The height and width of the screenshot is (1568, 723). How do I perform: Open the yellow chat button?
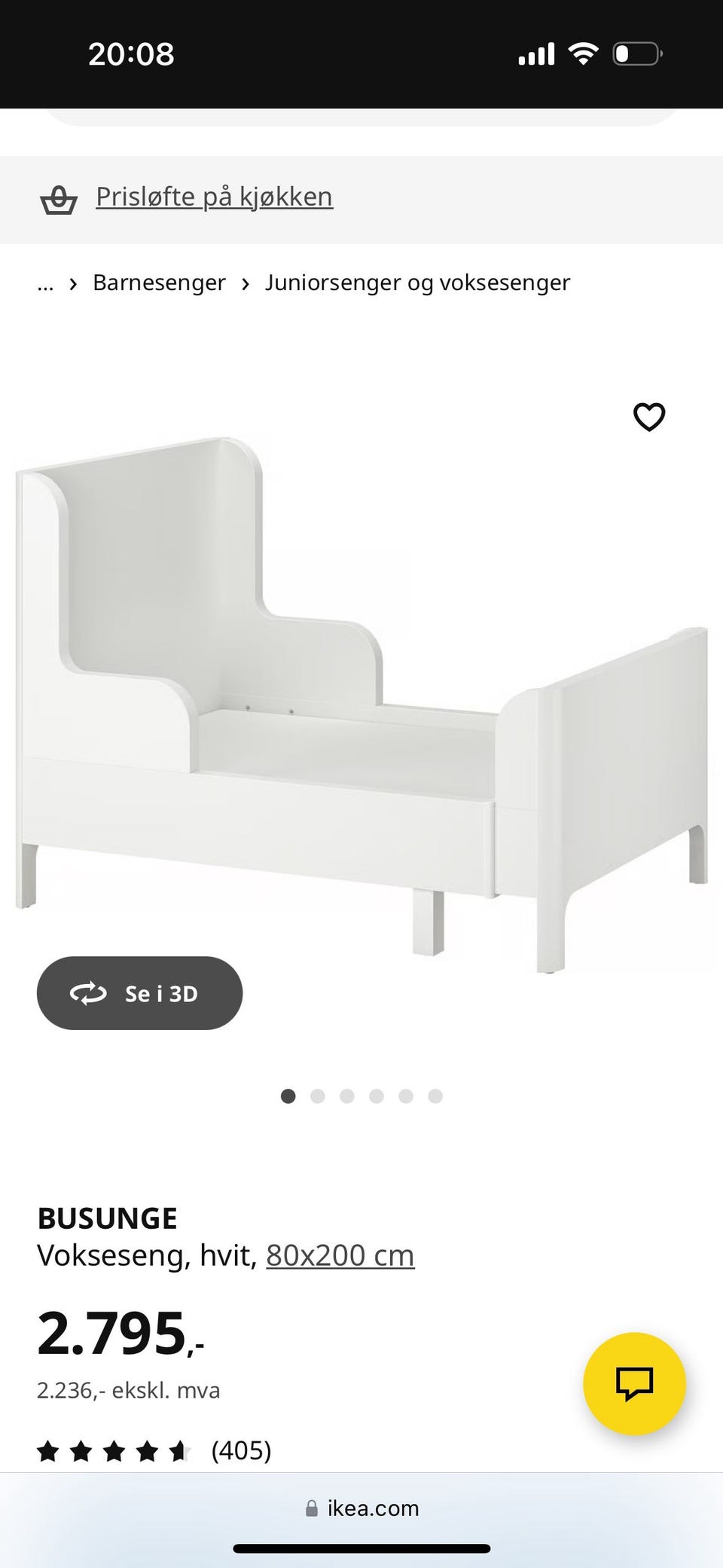634,1383
